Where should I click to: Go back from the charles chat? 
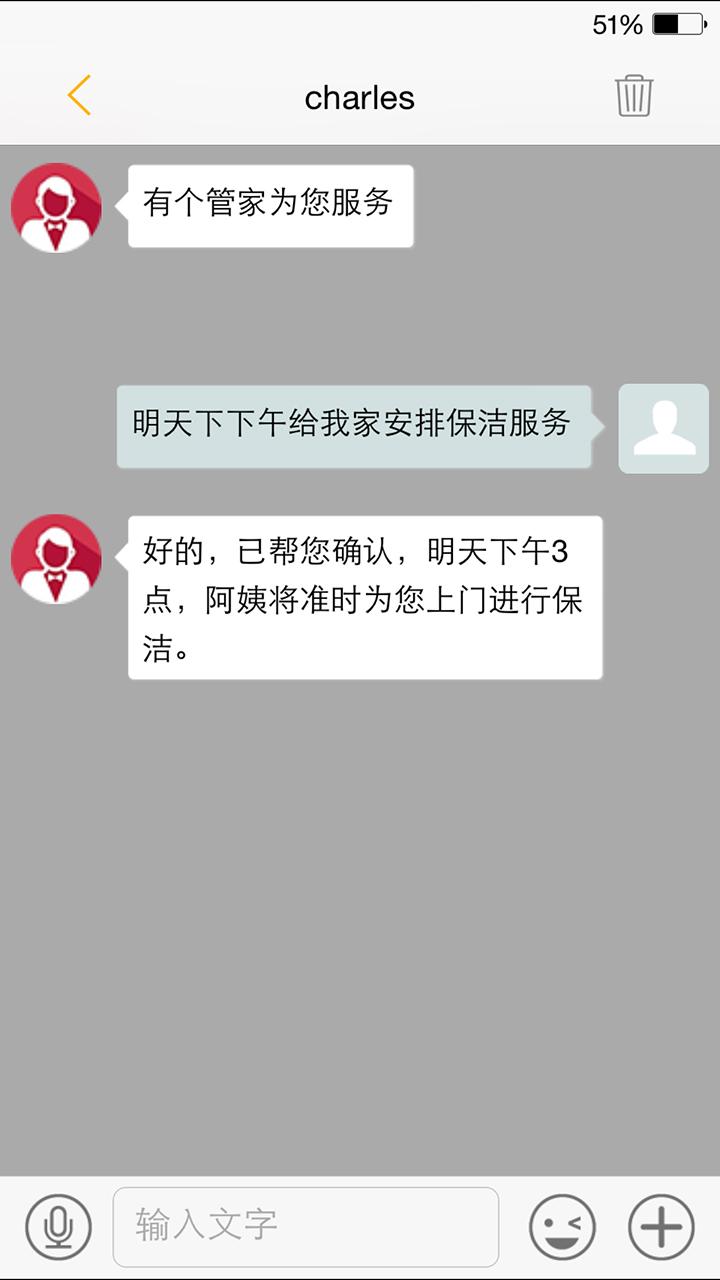(x=79, y=96)
